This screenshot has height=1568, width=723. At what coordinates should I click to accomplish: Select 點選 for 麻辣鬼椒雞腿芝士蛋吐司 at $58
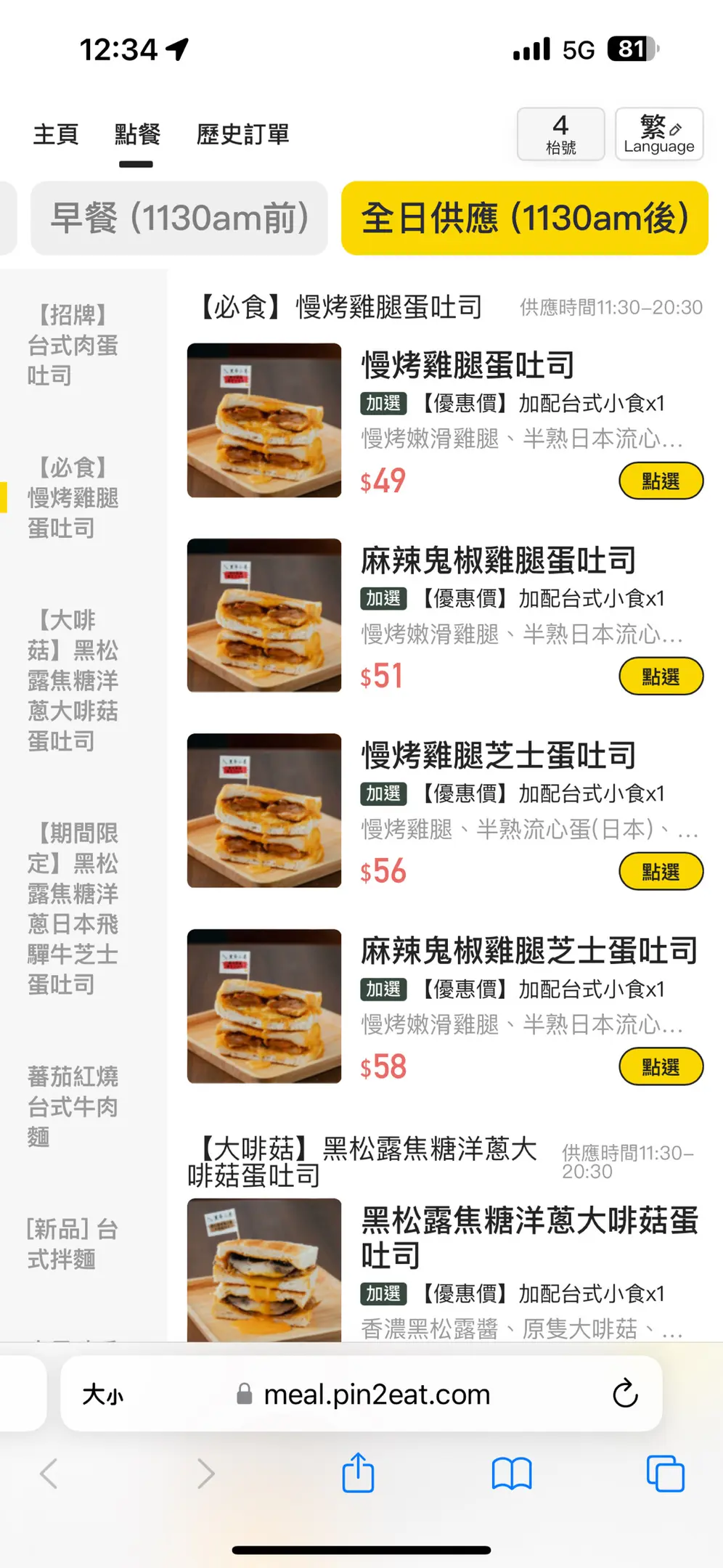coord(661,1067)
